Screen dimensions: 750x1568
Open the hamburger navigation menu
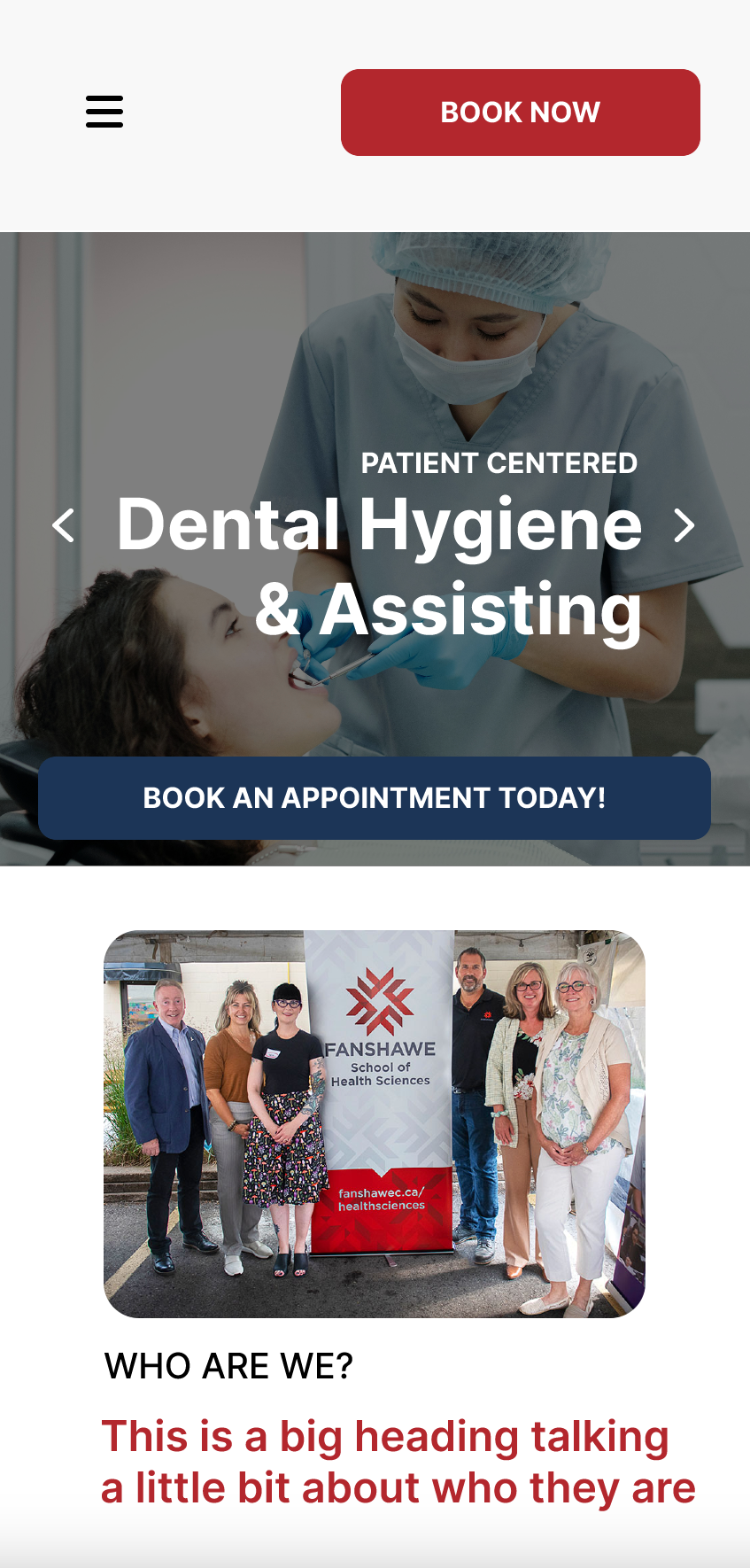click(104, 112)
